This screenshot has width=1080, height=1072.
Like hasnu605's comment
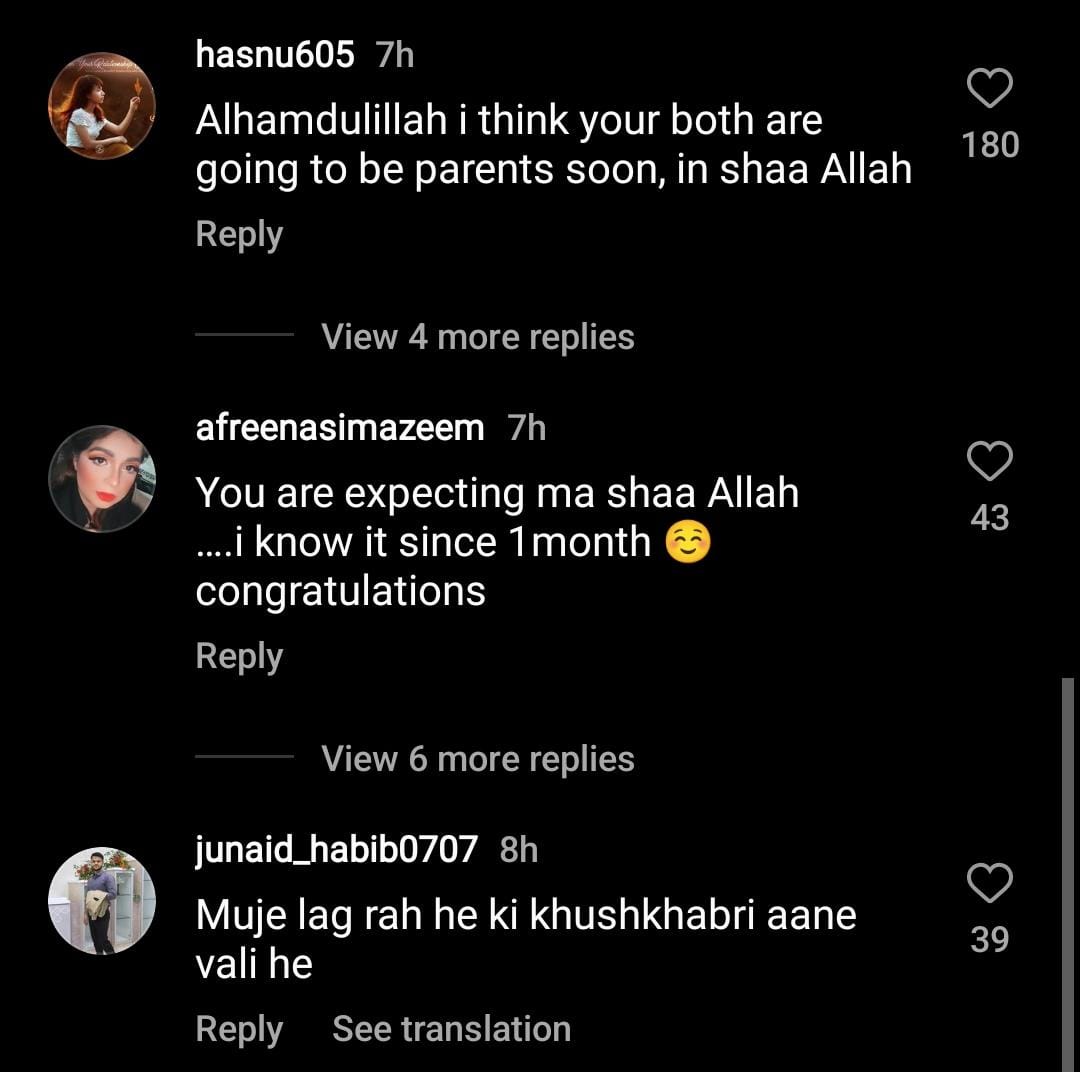[x=990, y=90]
